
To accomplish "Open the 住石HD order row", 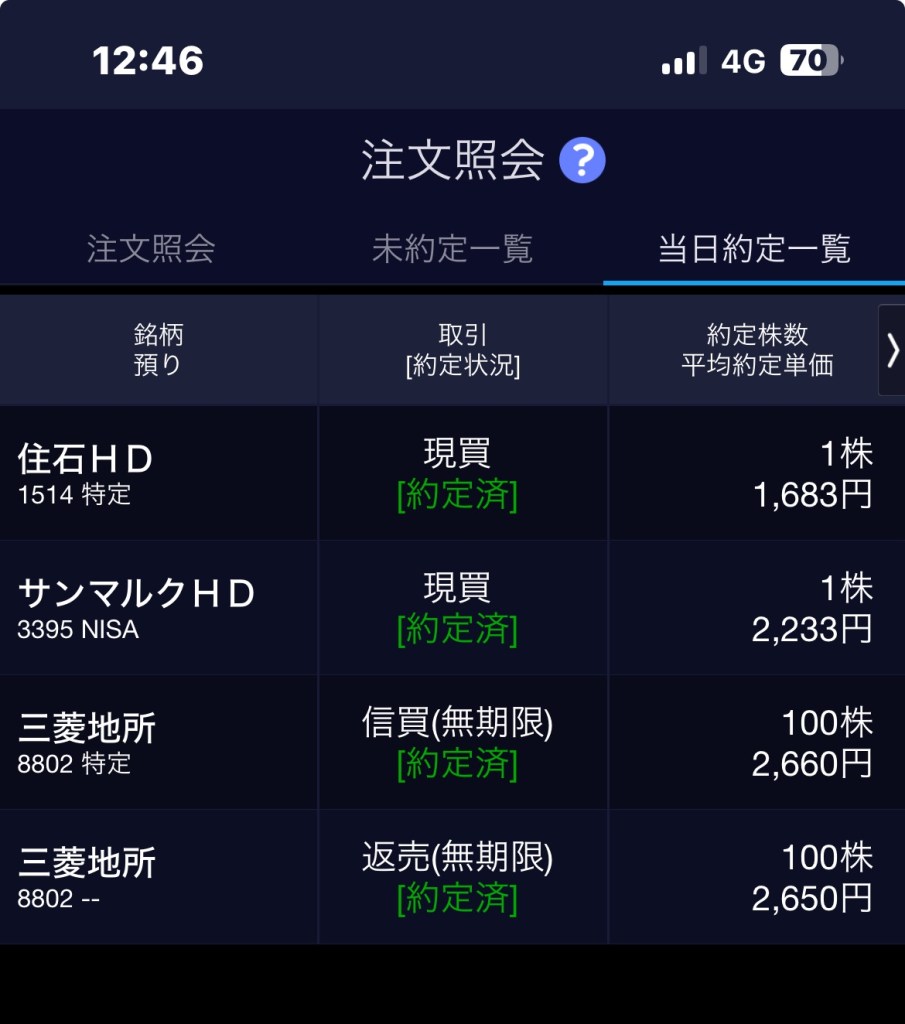I will point(452,473).
